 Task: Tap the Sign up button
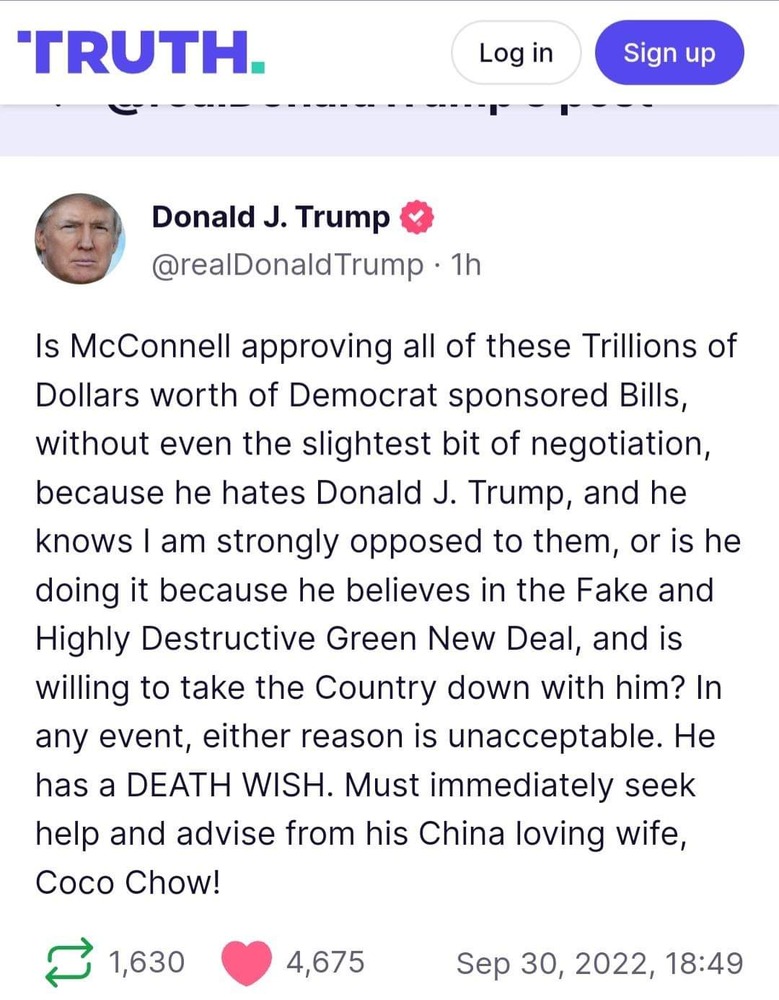(x=669, y=53)
